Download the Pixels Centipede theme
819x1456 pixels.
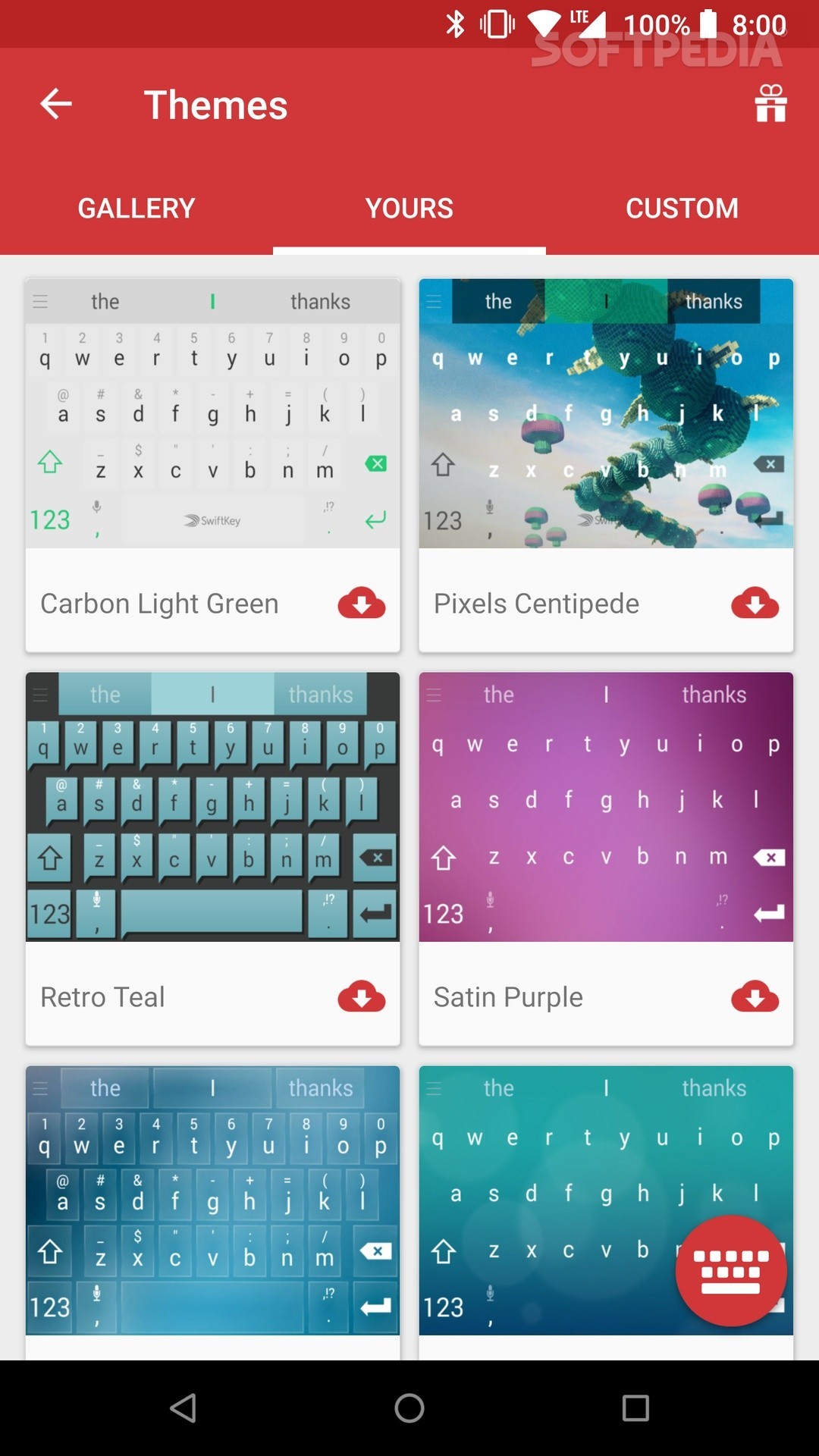click(755, 604)
